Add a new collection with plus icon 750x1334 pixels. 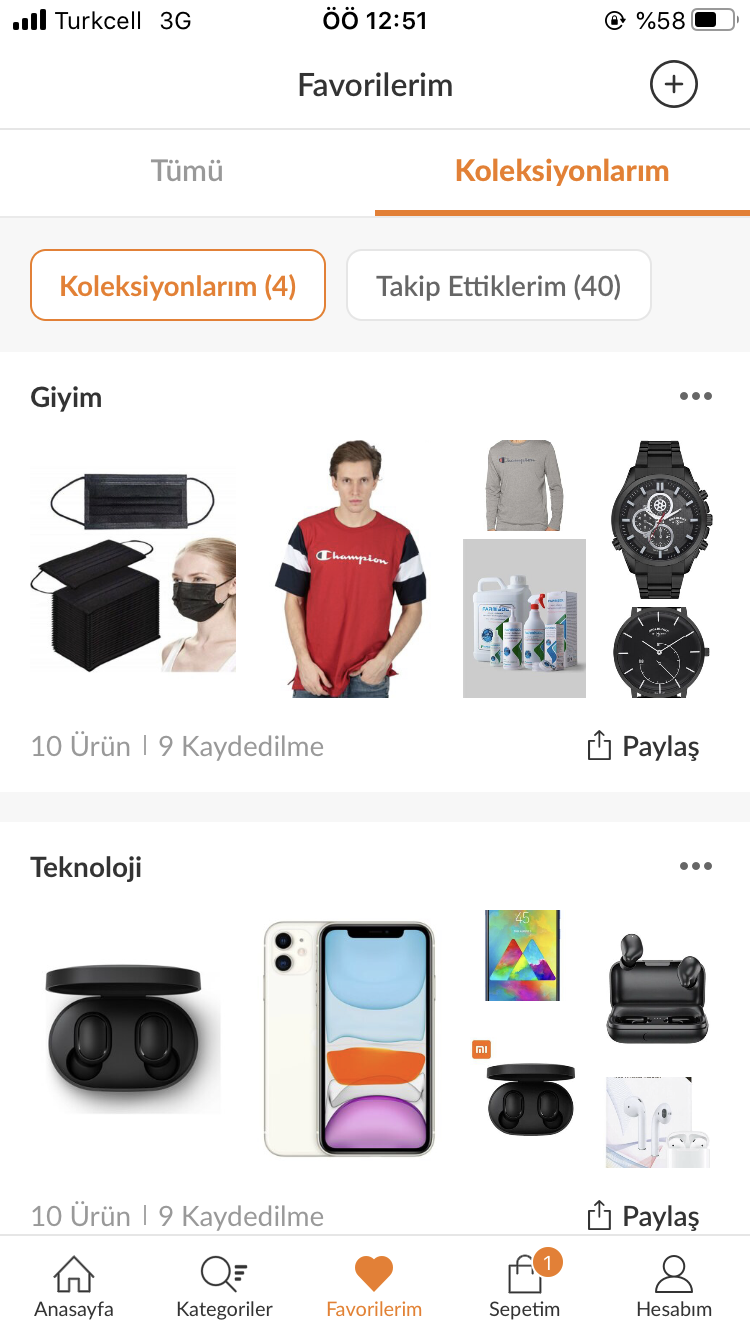pyautogui.click(x=673, y=85)
